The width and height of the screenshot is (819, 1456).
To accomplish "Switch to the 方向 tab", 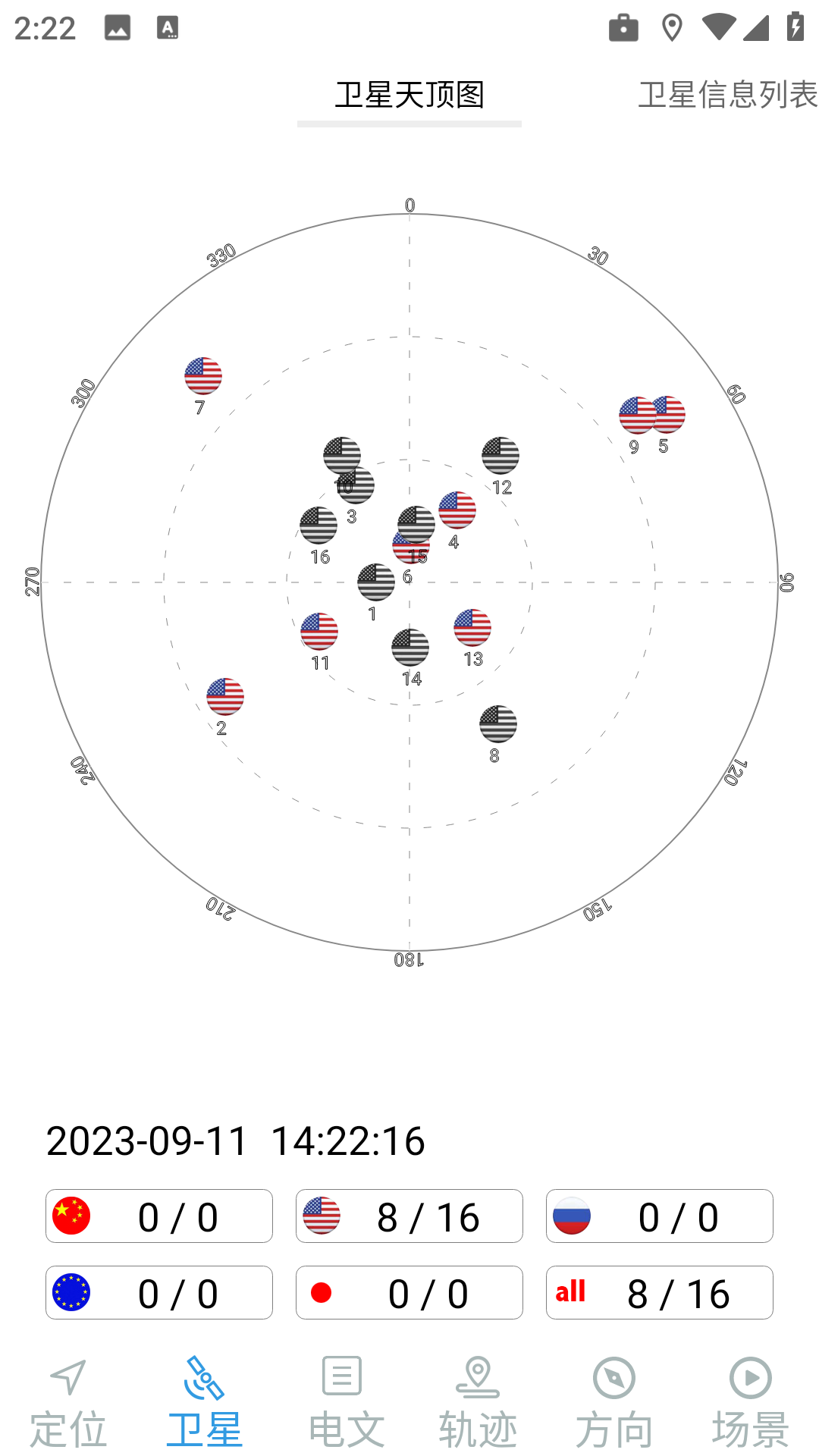I will click(x=614, y=1403).
